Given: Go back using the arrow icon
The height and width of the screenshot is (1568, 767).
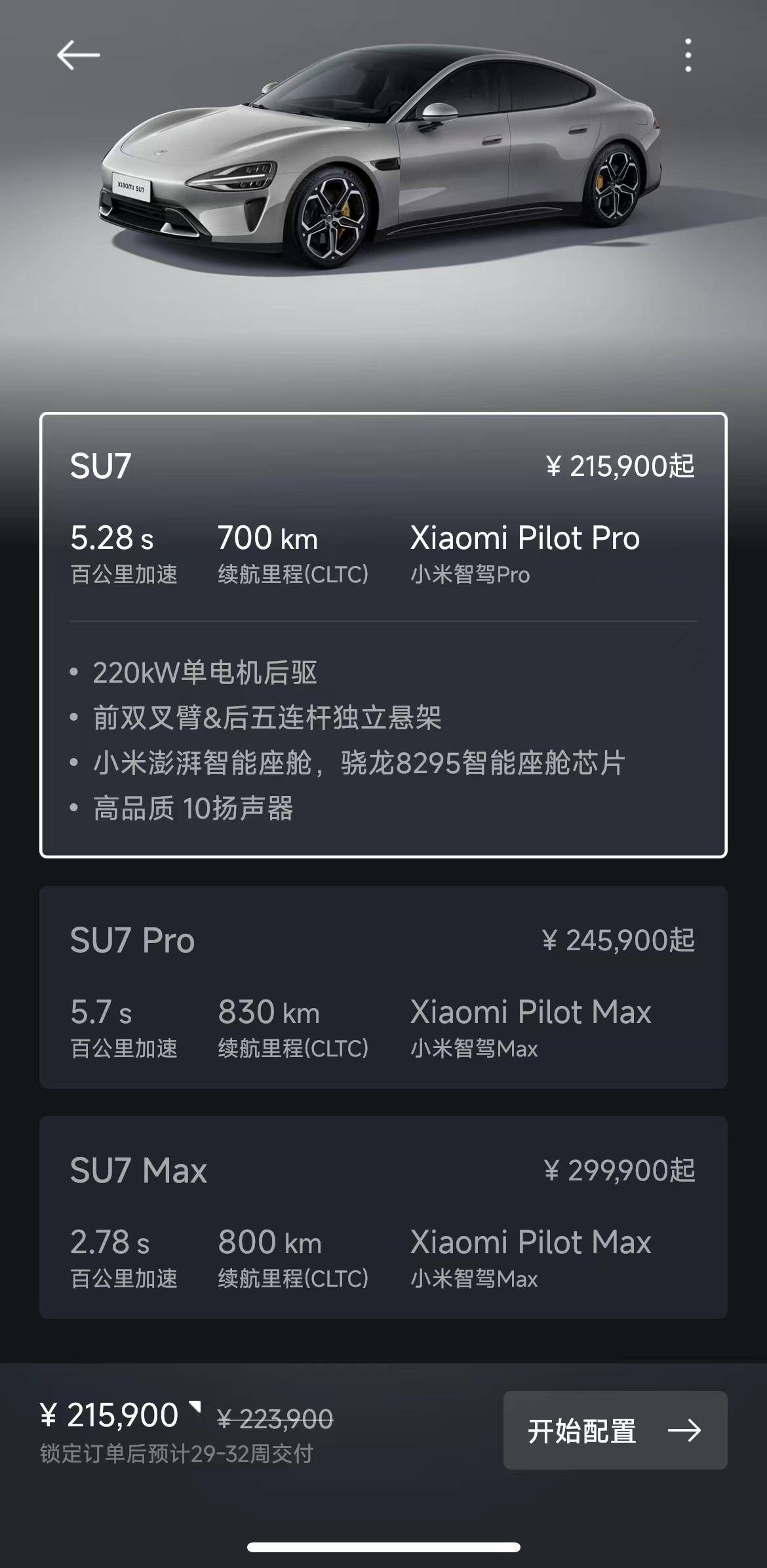Looking at the screenshot, I should [x=78, y=55].
